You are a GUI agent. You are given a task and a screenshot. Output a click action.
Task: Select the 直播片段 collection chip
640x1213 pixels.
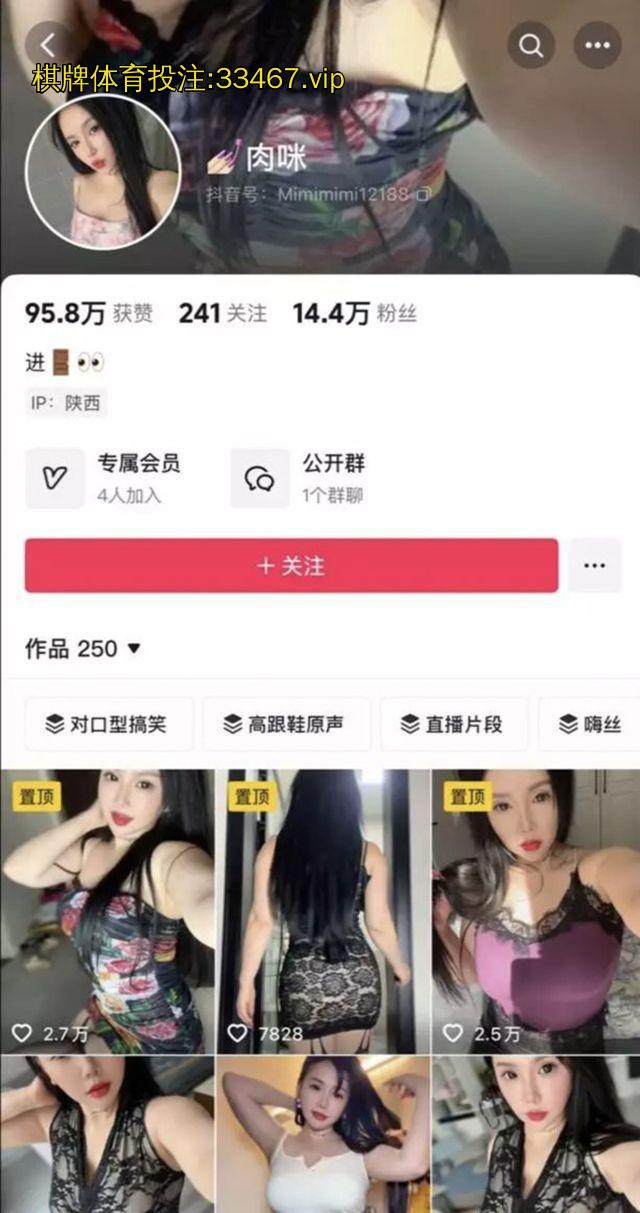(x=453, y=724)
